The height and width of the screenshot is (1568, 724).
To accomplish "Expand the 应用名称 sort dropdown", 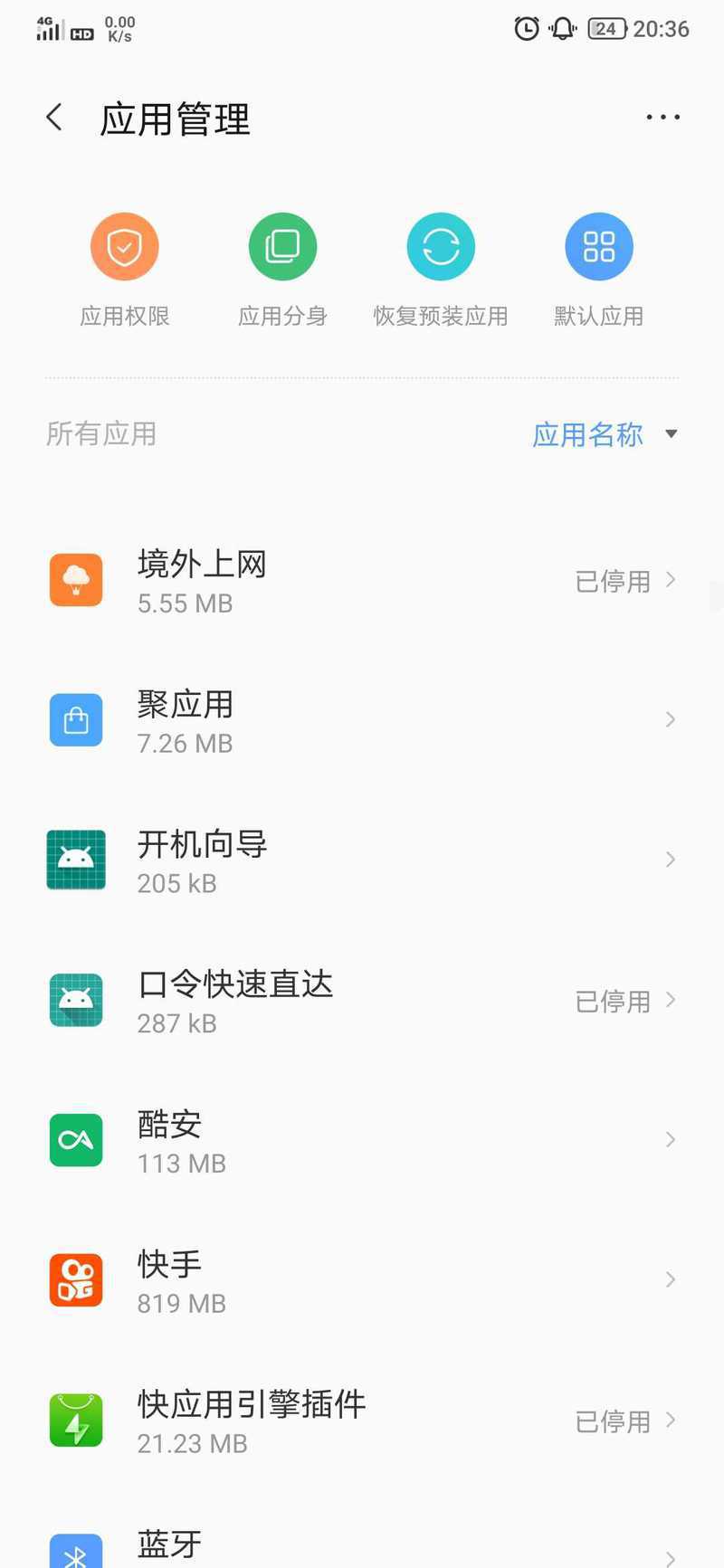I will [605, 434].
